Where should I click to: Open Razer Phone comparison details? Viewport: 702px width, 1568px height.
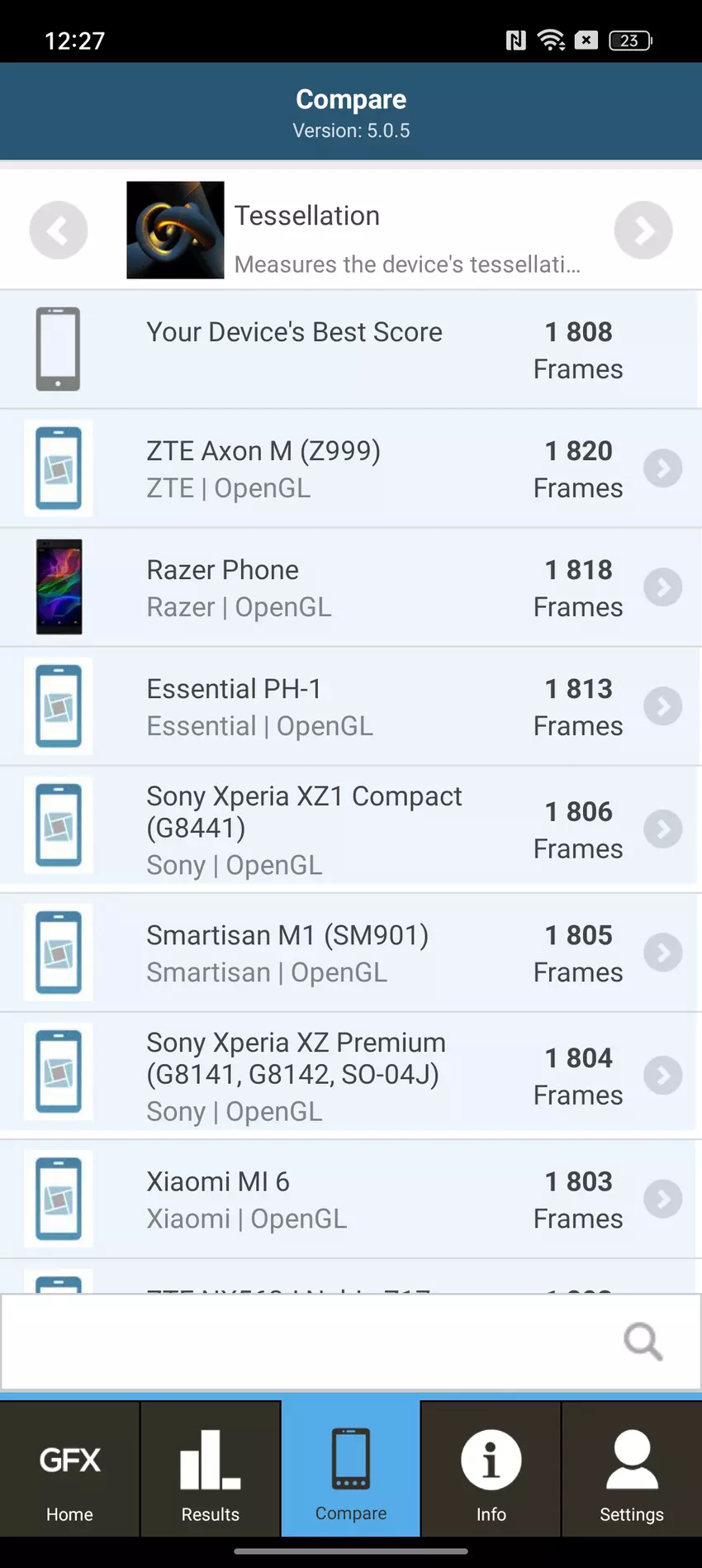(350, 587)
